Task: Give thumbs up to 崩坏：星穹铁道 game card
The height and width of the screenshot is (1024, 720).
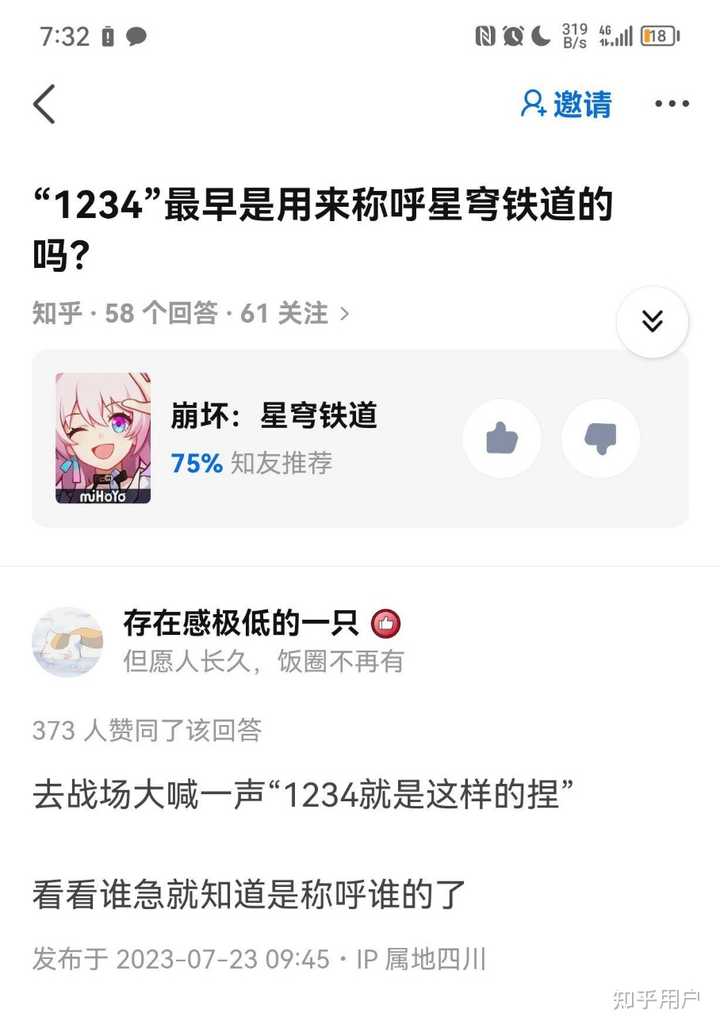Action: pos(502,438)
